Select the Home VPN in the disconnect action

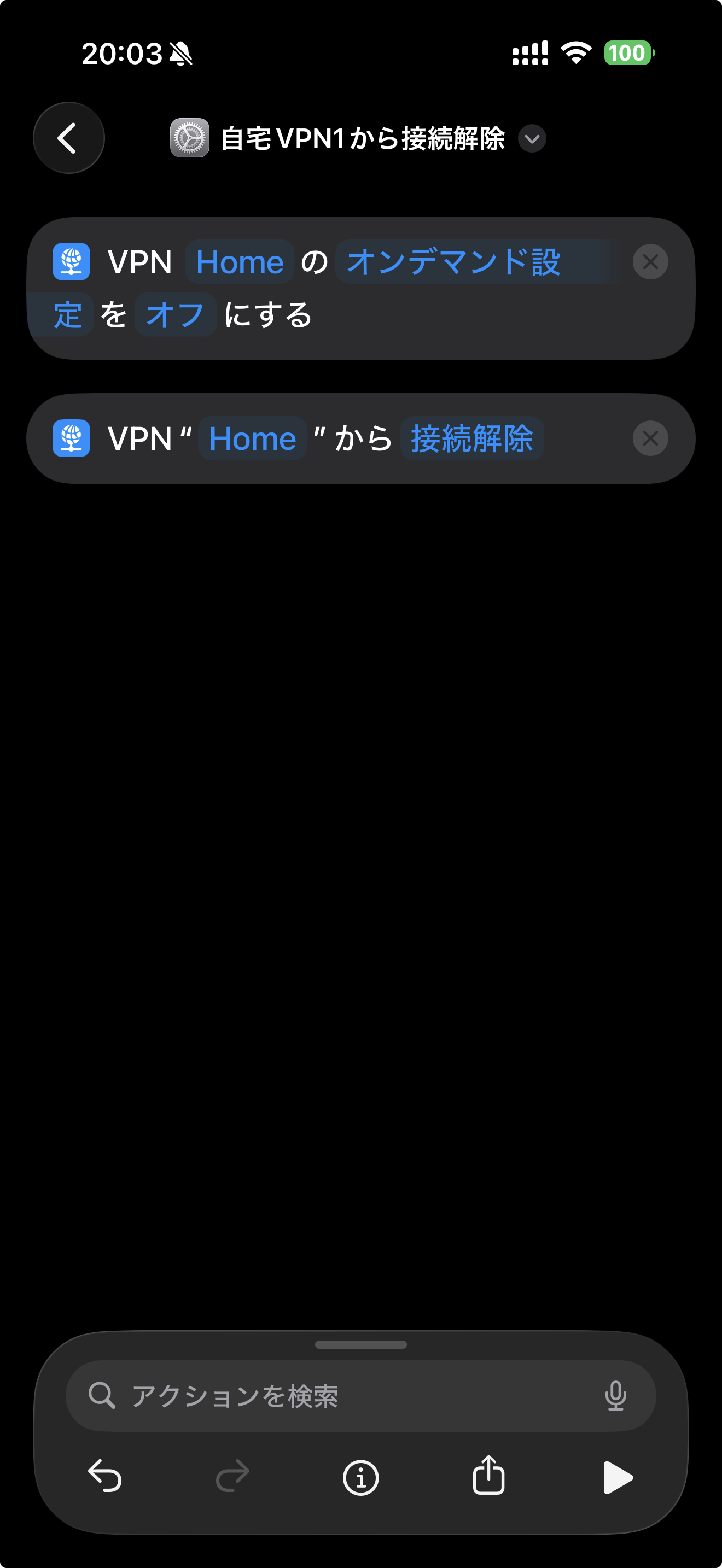pyautogui.click(x=252, y=439)
